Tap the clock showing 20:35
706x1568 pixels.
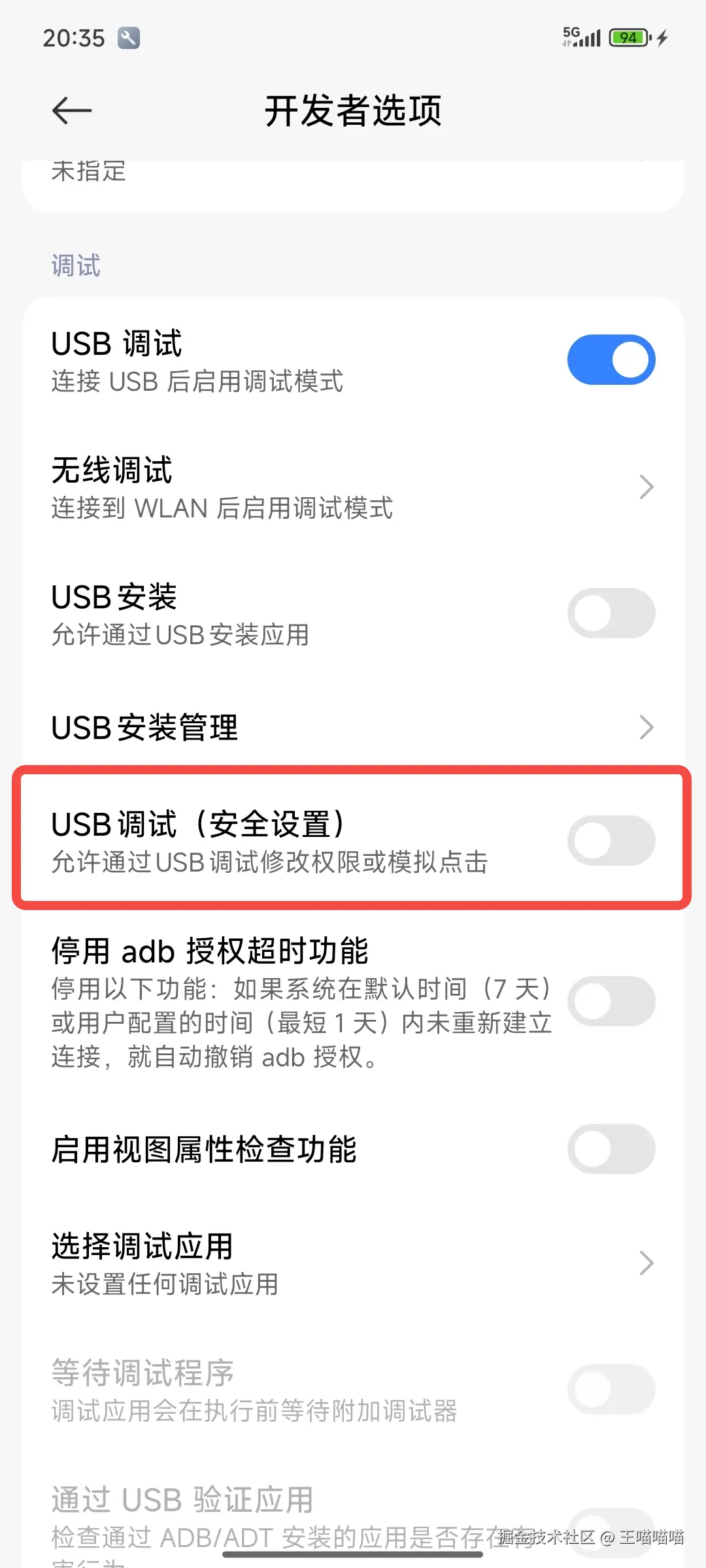pos(74,37)
